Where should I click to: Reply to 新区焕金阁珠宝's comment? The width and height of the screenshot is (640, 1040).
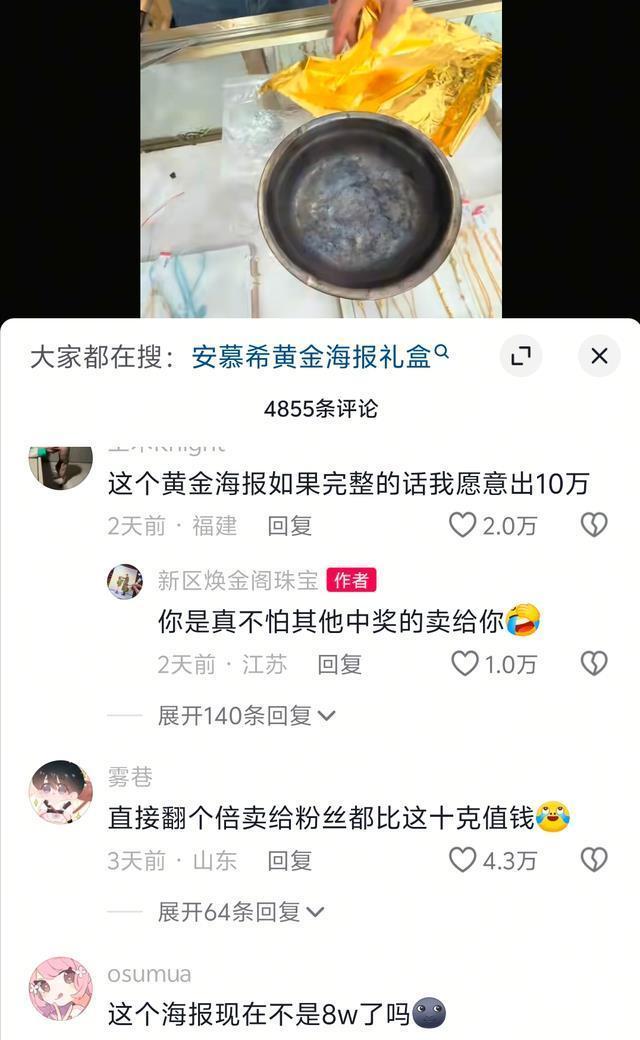(x=340, y=664)
